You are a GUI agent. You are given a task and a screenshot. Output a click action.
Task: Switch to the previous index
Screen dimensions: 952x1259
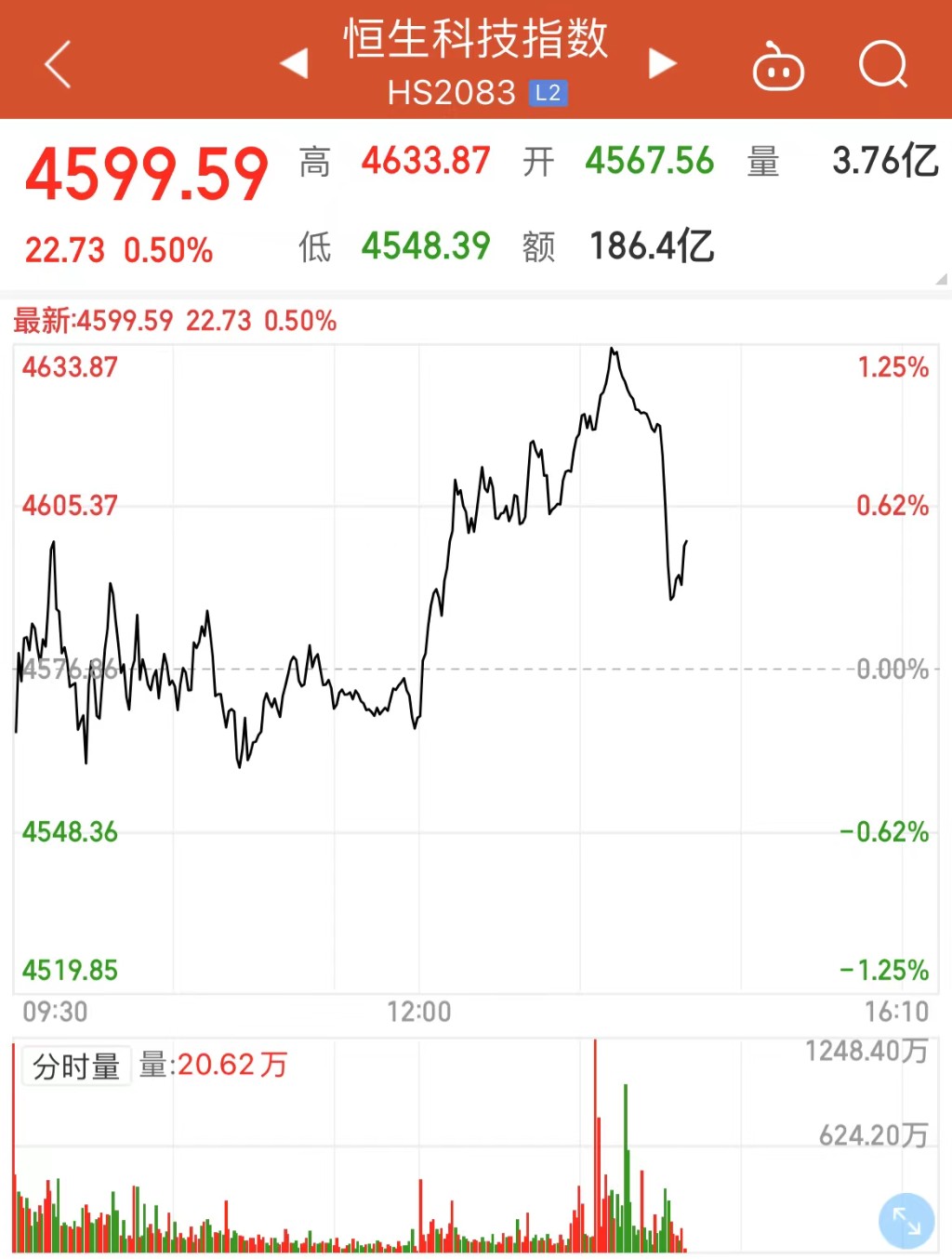(295, 63)
